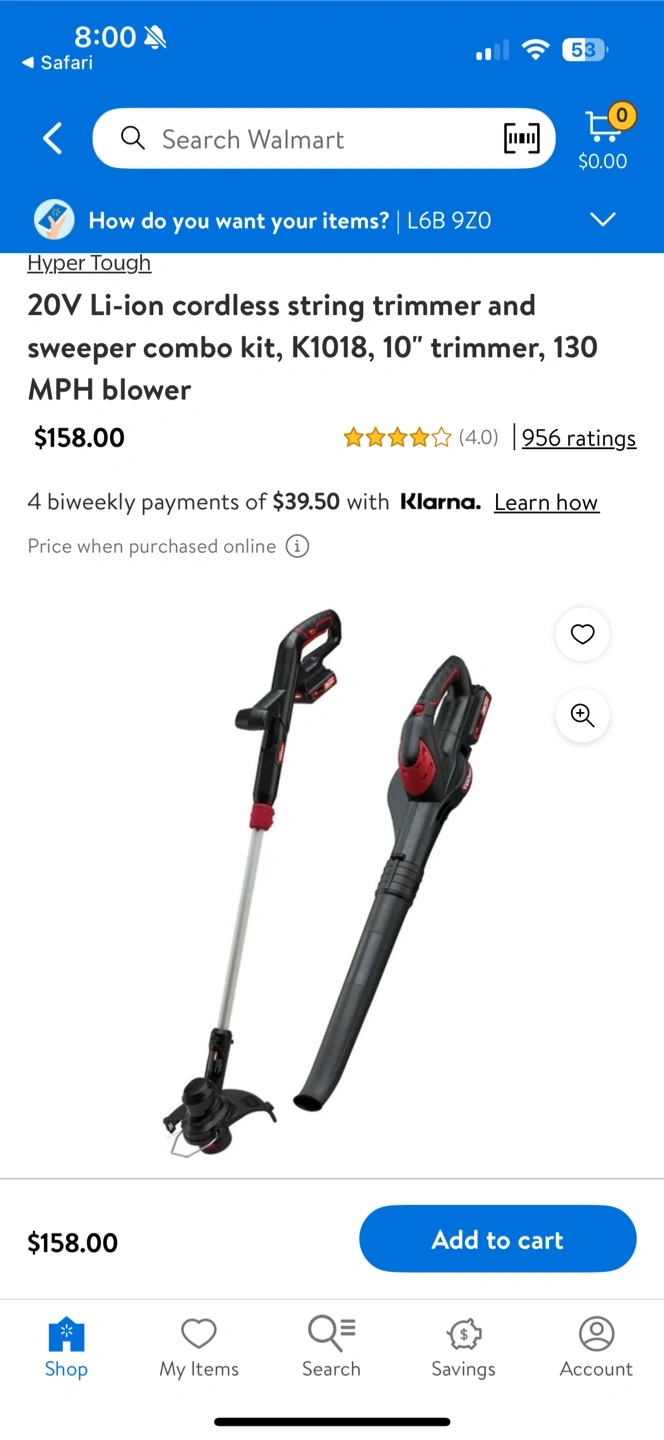The image size is (664, 1440).
Task: View the 956 ratings
Action: click(578, 438)
